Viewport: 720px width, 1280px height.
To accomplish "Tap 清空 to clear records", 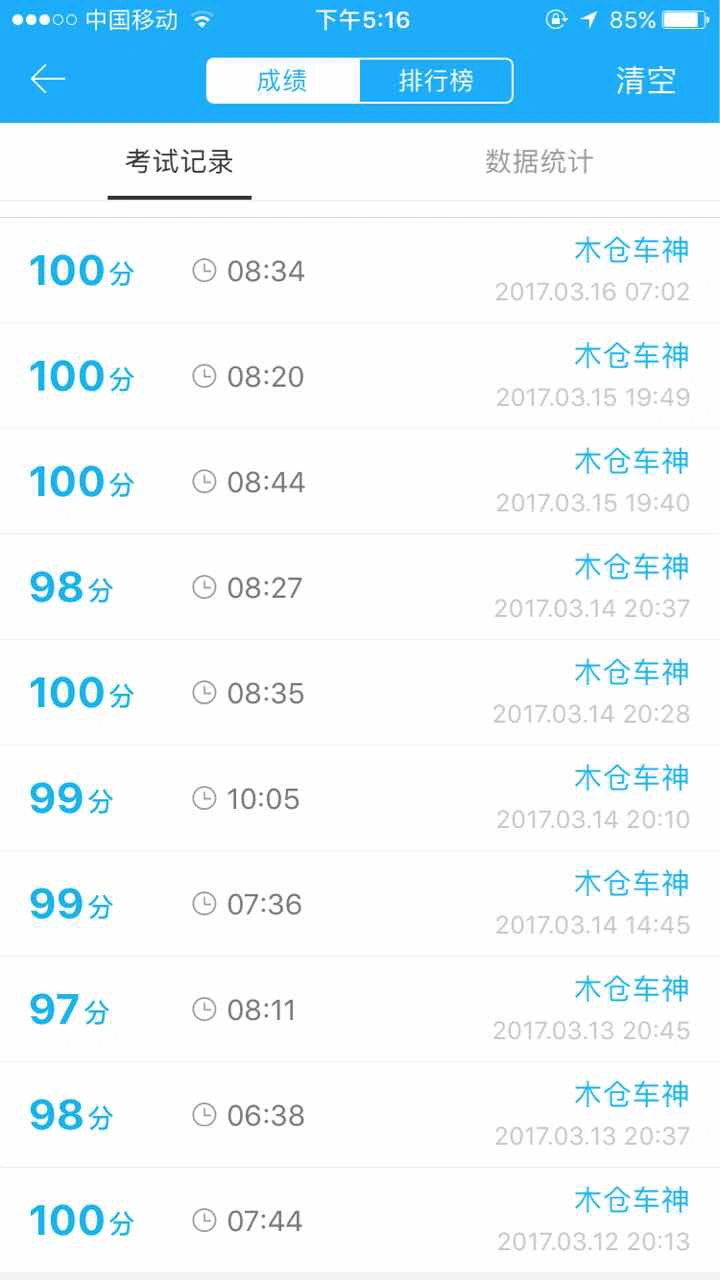I will pyautogui.click(x=646, y=81).
